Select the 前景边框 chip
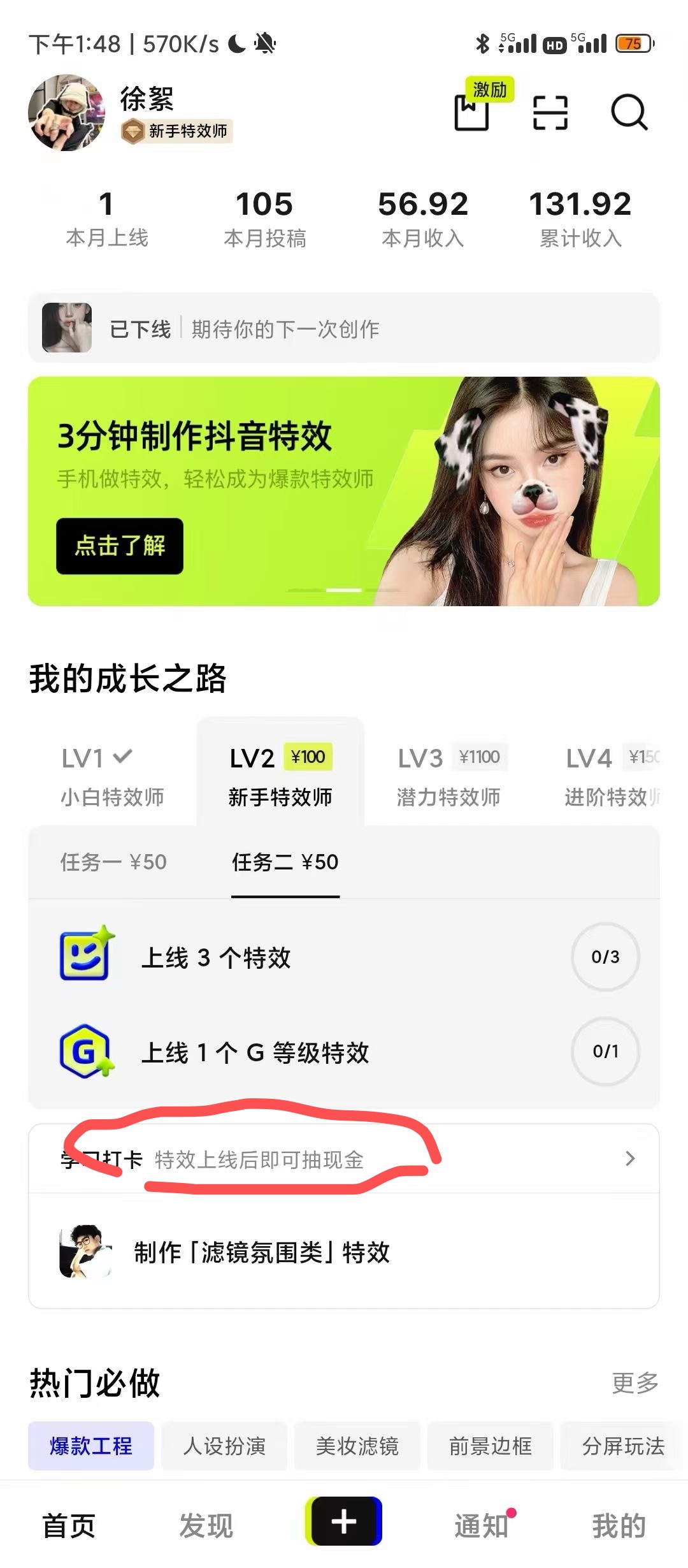688x1568 pixels. (x=491, y=1446)
